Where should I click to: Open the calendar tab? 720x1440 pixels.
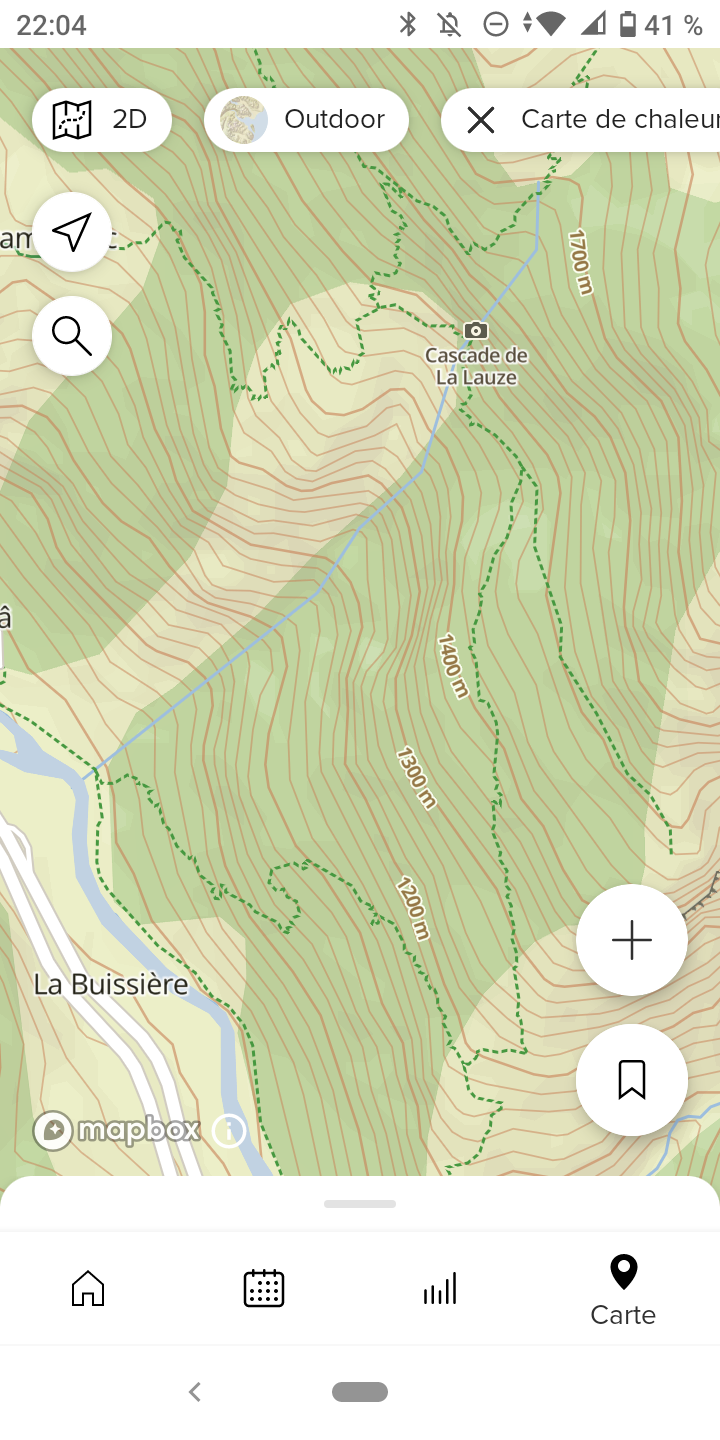(x=264, y=1288)
